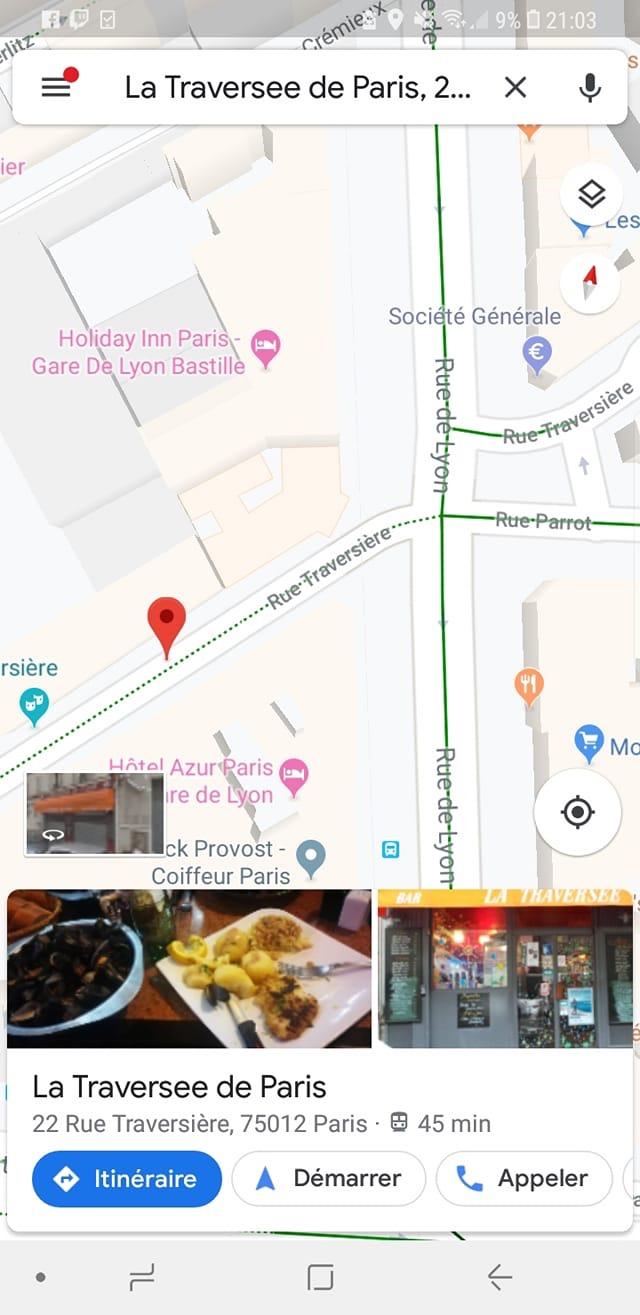The width and height of the screenshot is (640, 1315).
Task: View the La Traversee storefront photo
Action: point(505,969)
